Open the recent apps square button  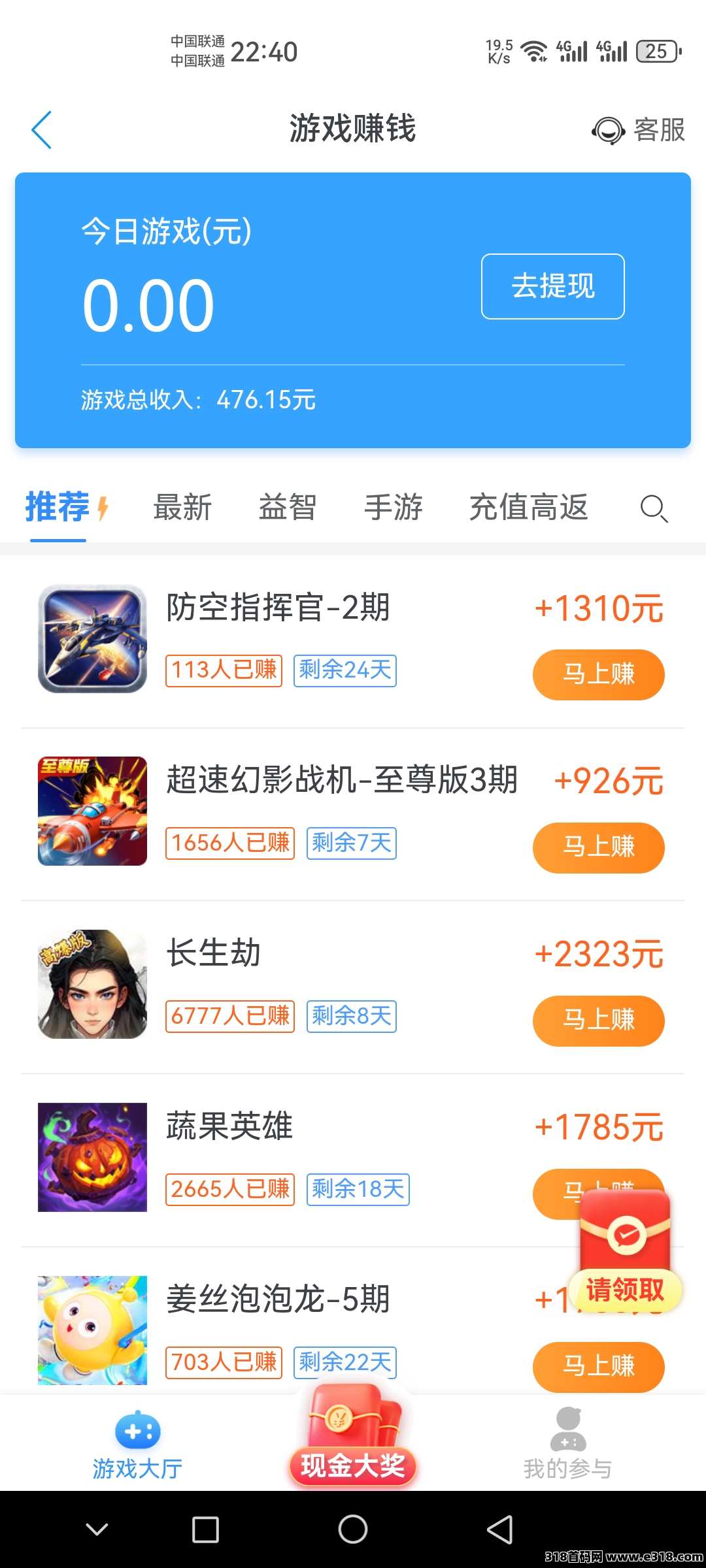click(x=205, y=1529)
